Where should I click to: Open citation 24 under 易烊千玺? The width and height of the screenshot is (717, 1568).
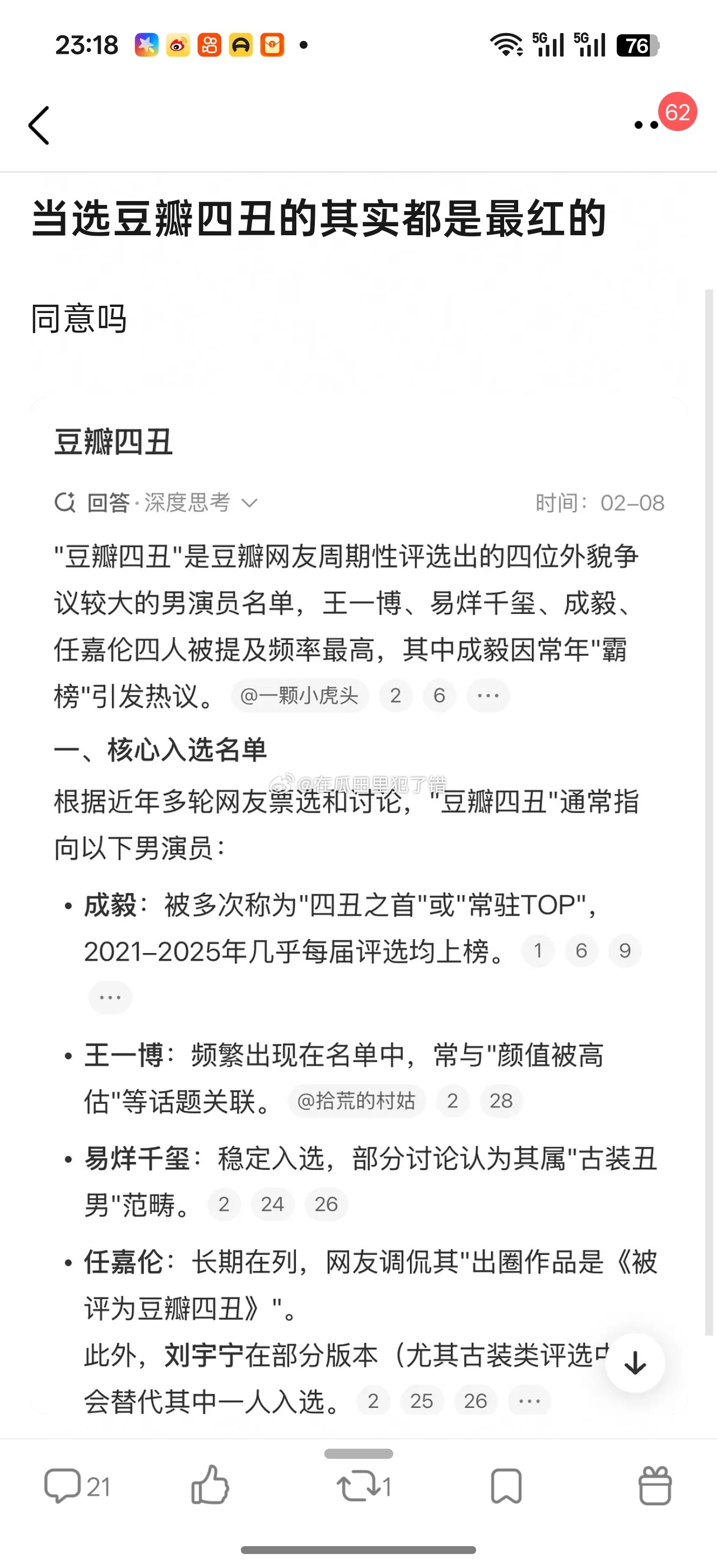(273, 1205)
